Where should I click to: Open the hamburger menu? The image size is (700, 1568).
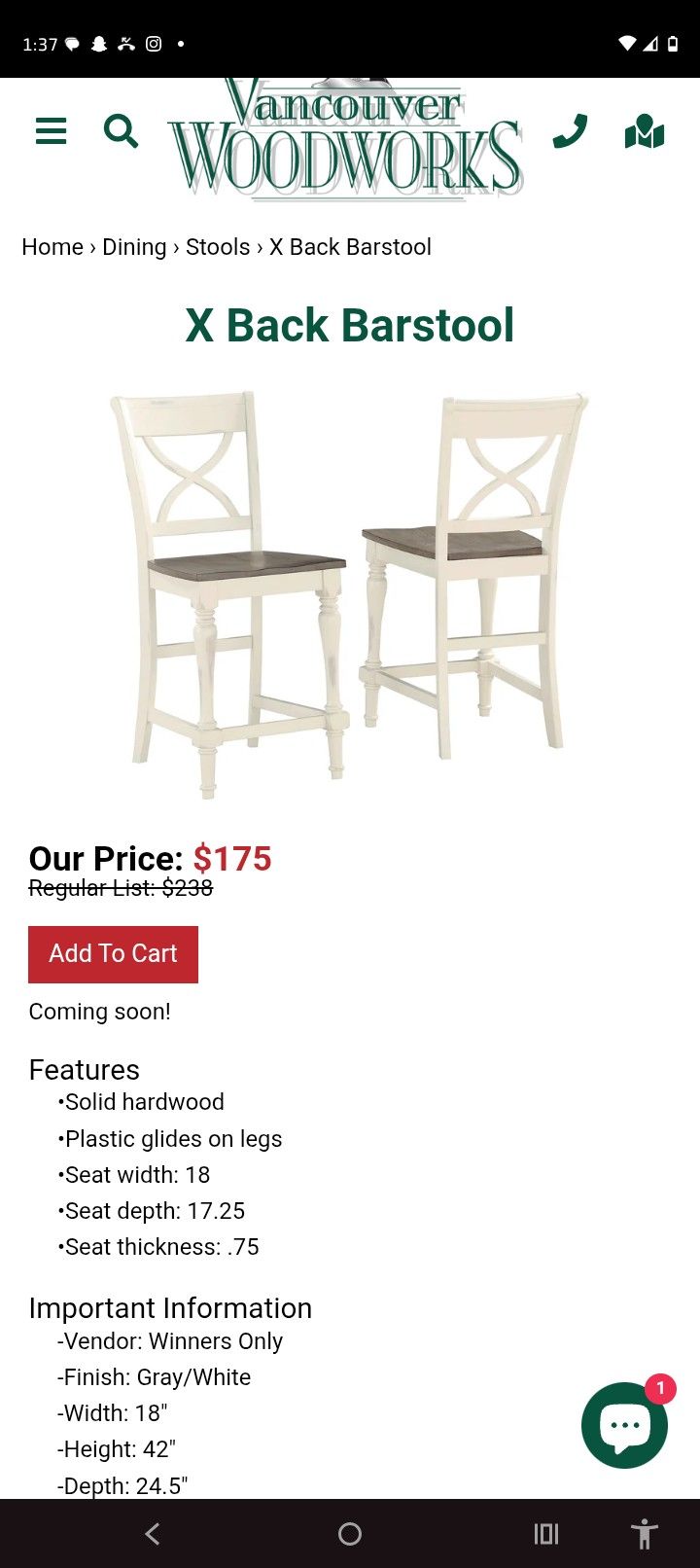coord(51,130)
